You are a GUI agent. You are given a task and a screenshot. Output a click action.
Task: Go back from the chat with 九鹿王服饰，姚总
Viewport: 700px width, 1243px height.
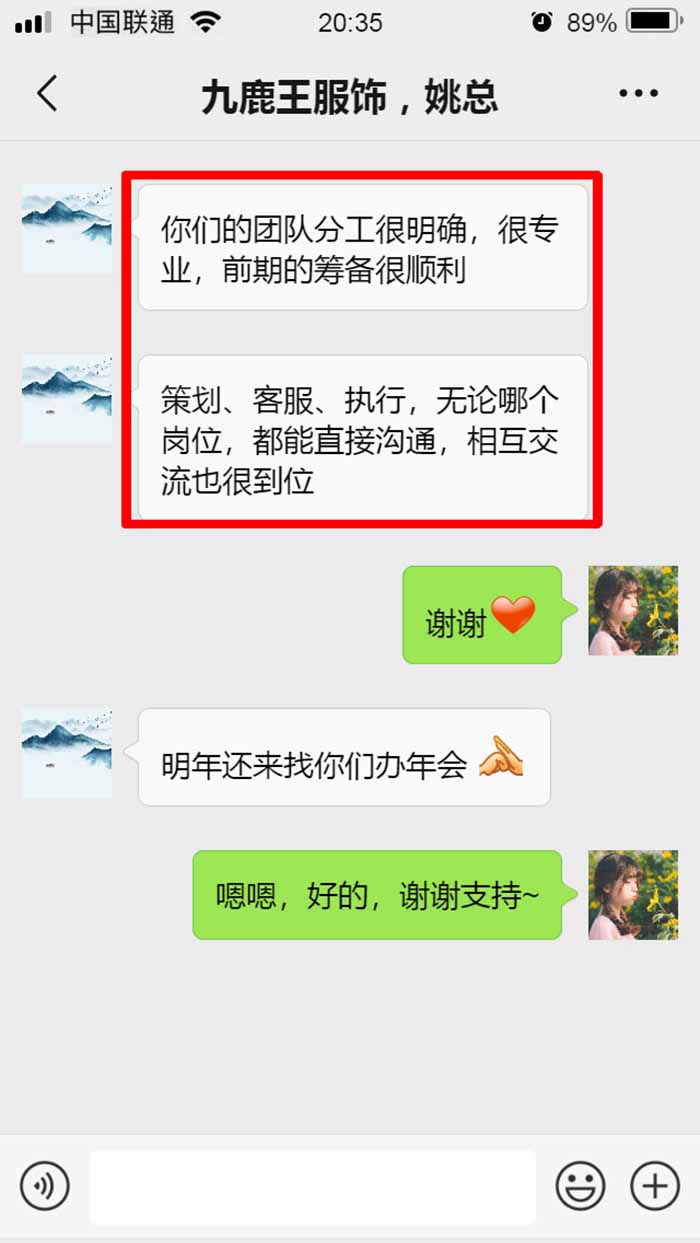[x=47, y=94]
